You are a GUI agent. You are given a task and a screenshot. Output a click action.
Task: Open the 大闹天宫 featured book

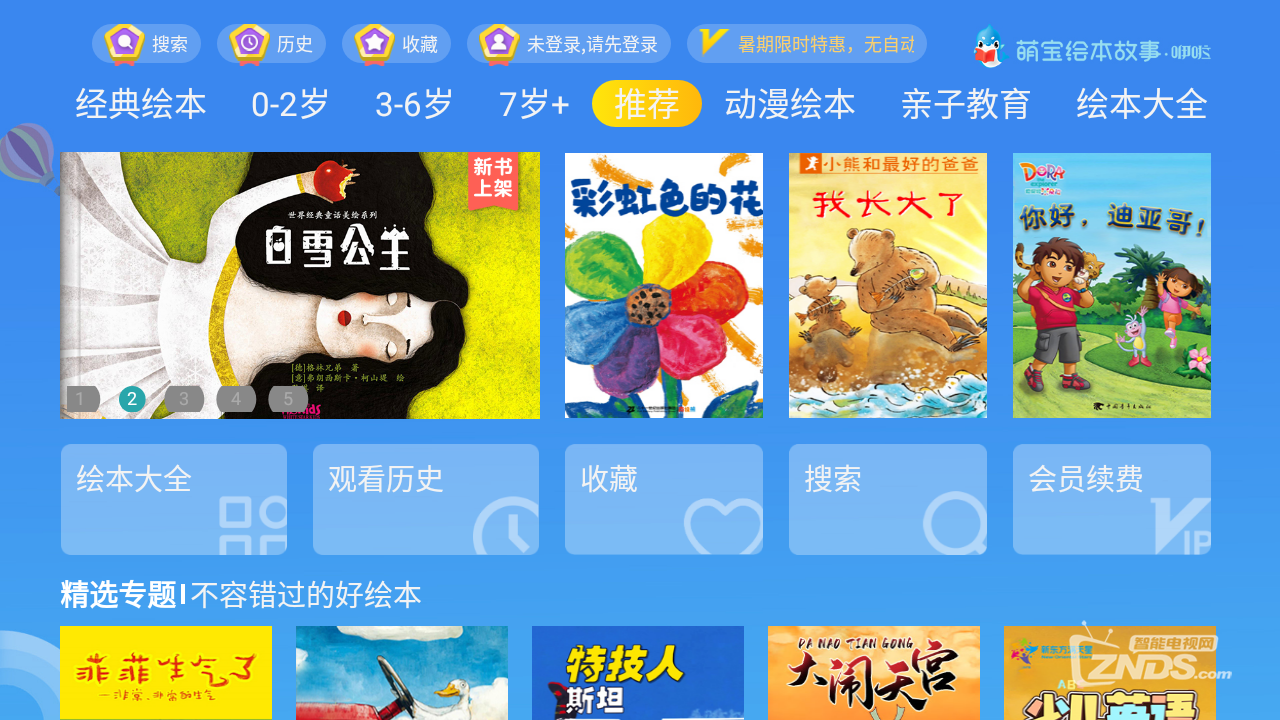pyautogui.click(x=874, y=672)
